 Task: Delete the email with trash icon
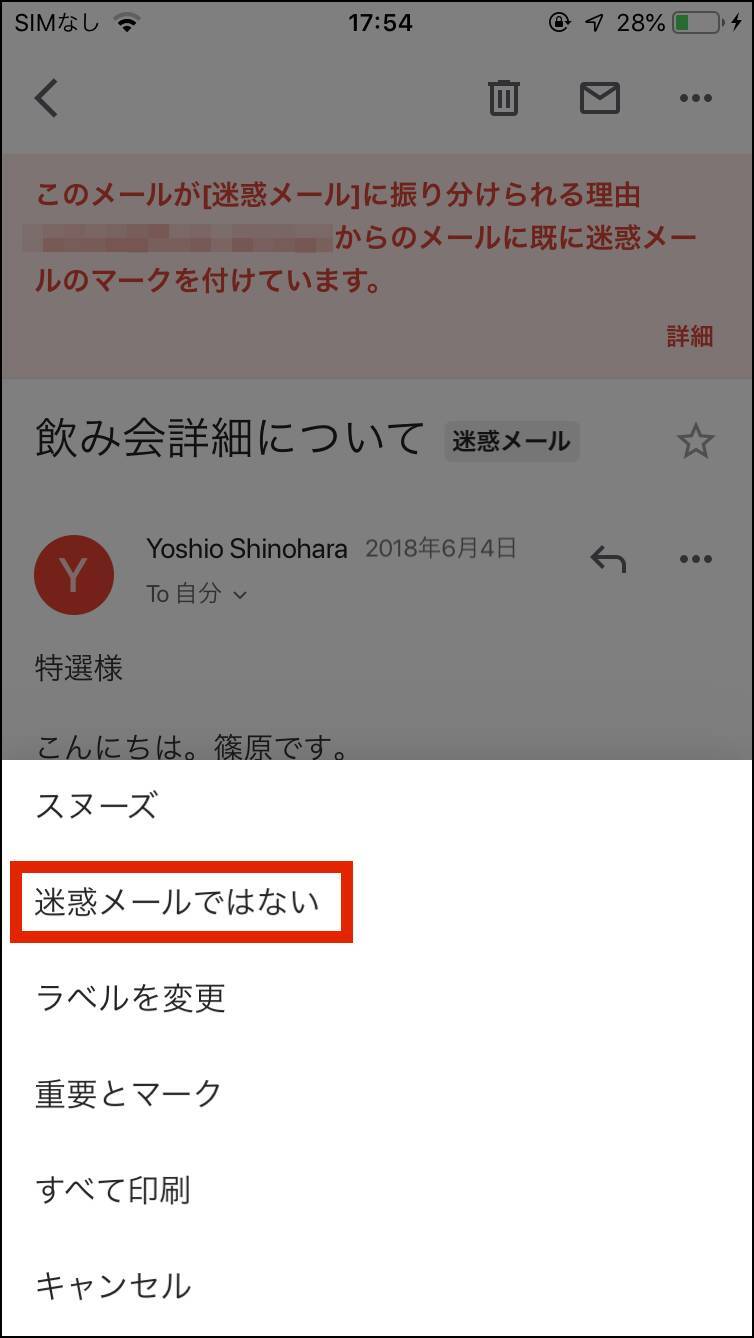coord(503,98)
